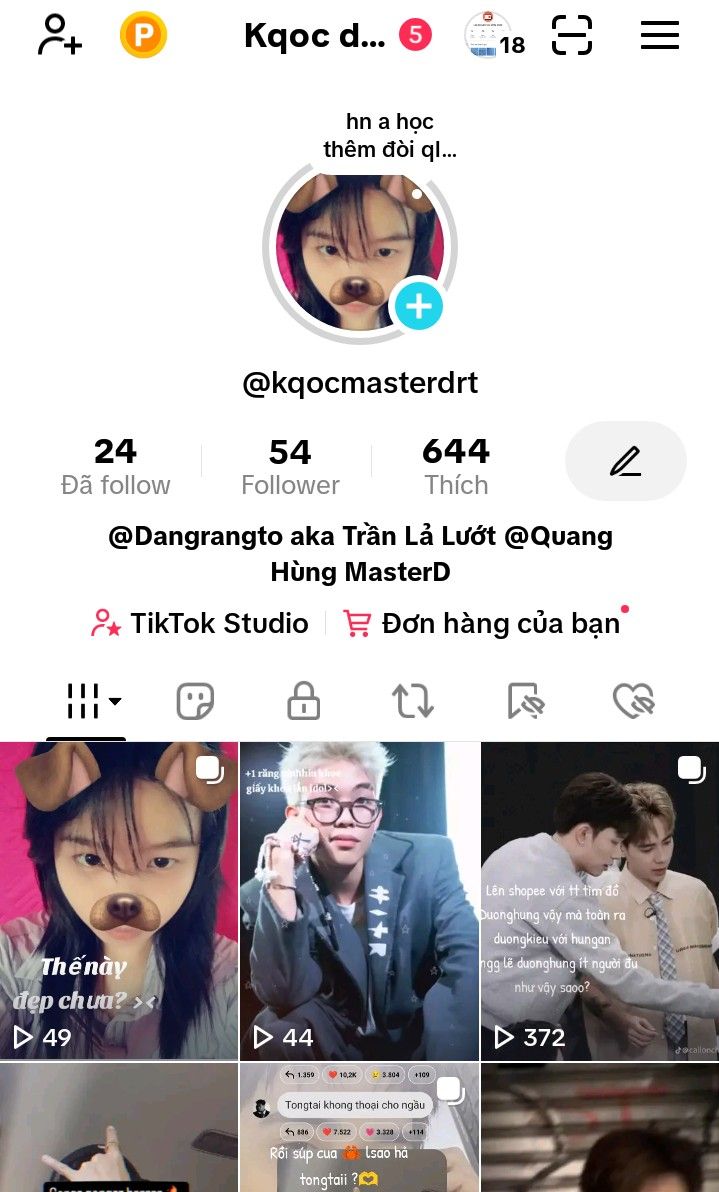Screen dimensions: 719x1192
Task: Open the 24 Đã follow list
Action: click(115, 466)
